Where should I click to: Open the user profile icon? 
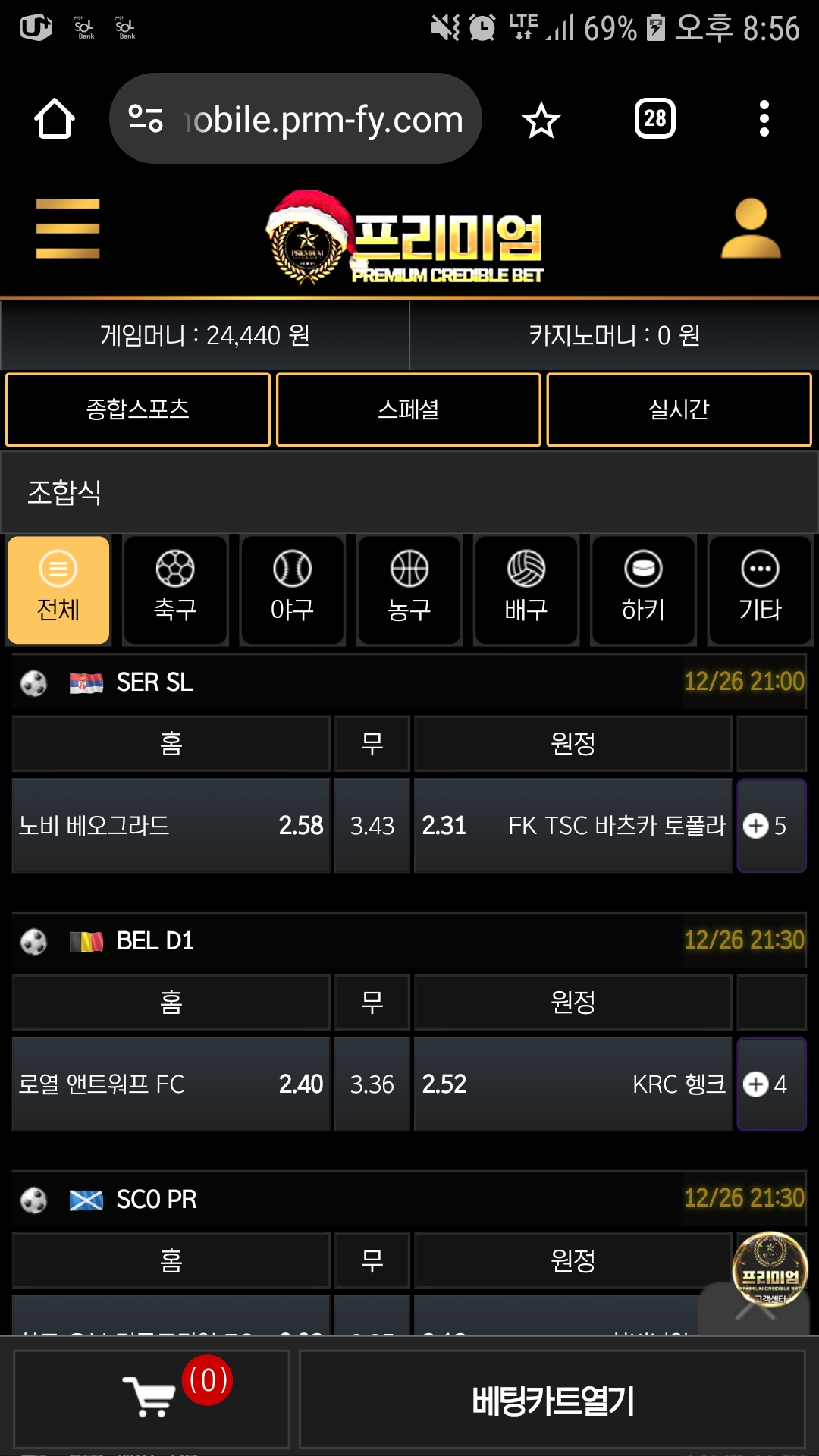751,228
